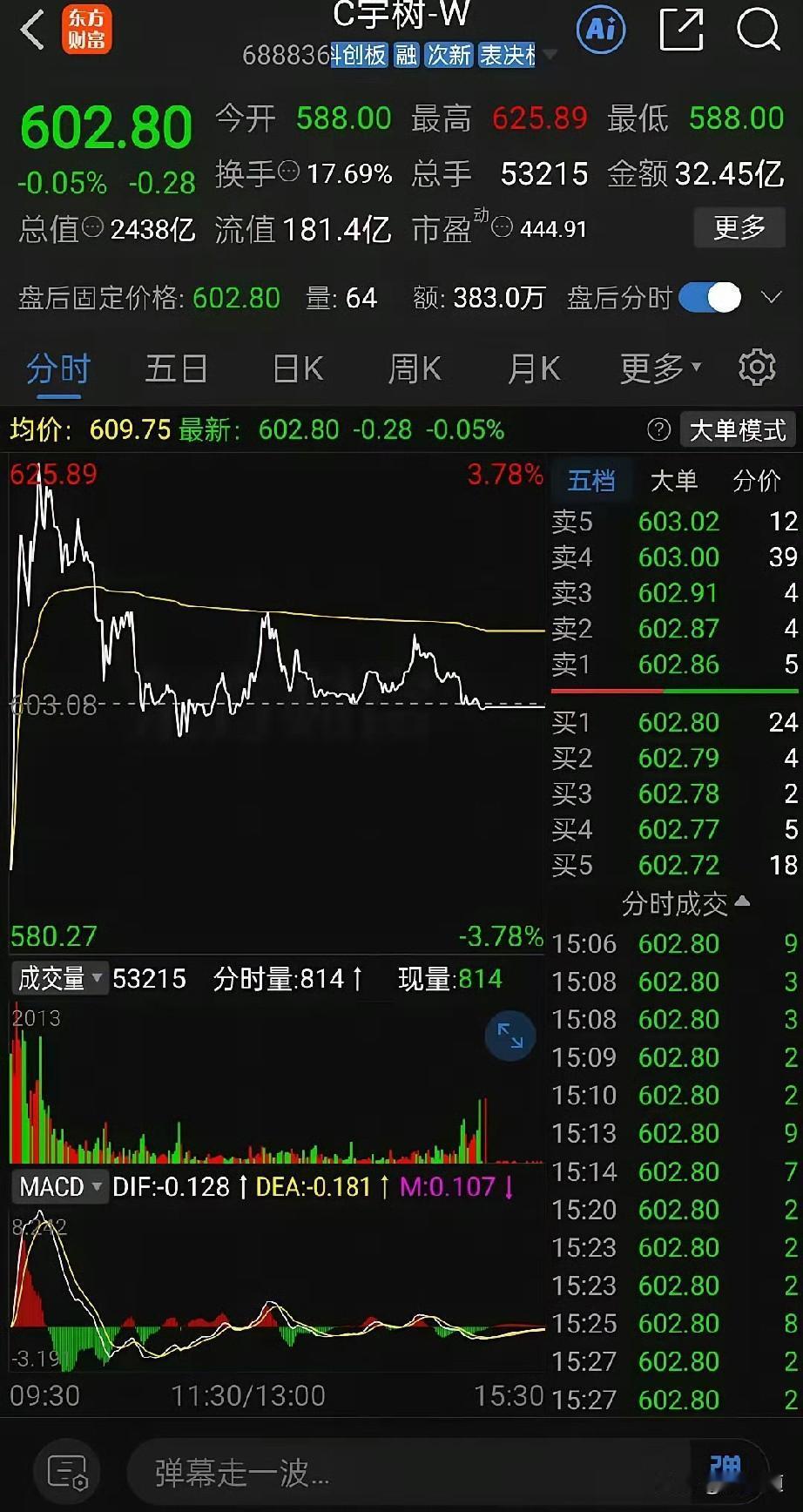The width and height of the screenshot is (803, 1512).
Task: Expand the after-hours chevron arrow
Action: tap(771, 298)
